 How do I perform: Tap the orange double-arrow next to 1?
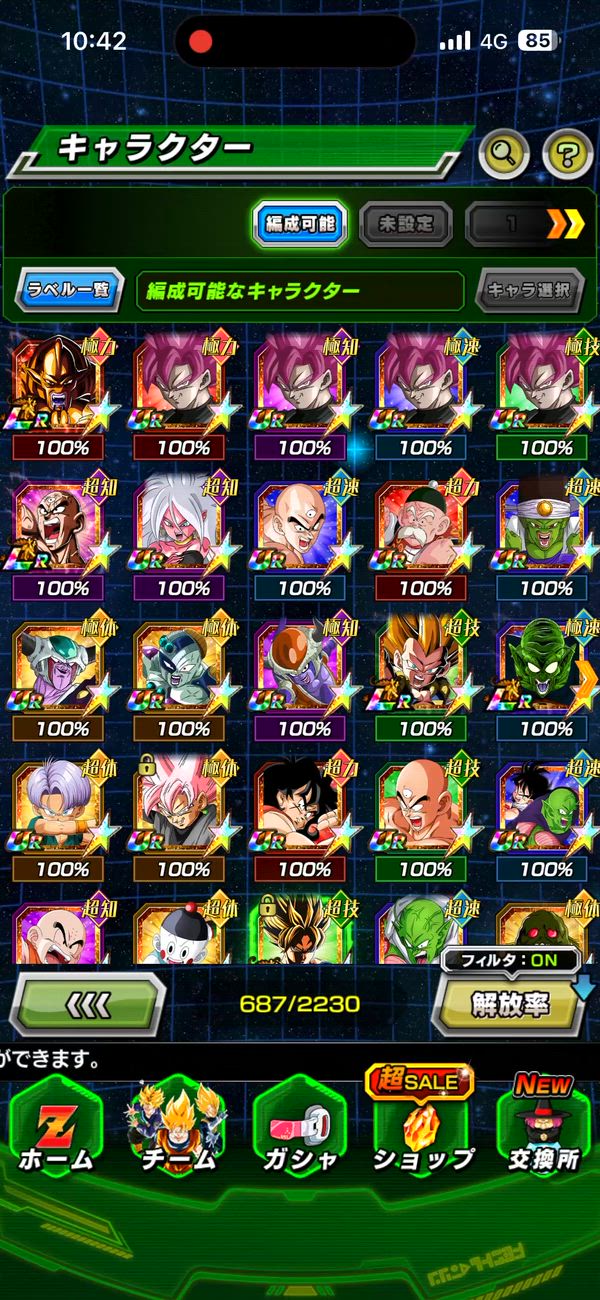(x=565, y=224)
